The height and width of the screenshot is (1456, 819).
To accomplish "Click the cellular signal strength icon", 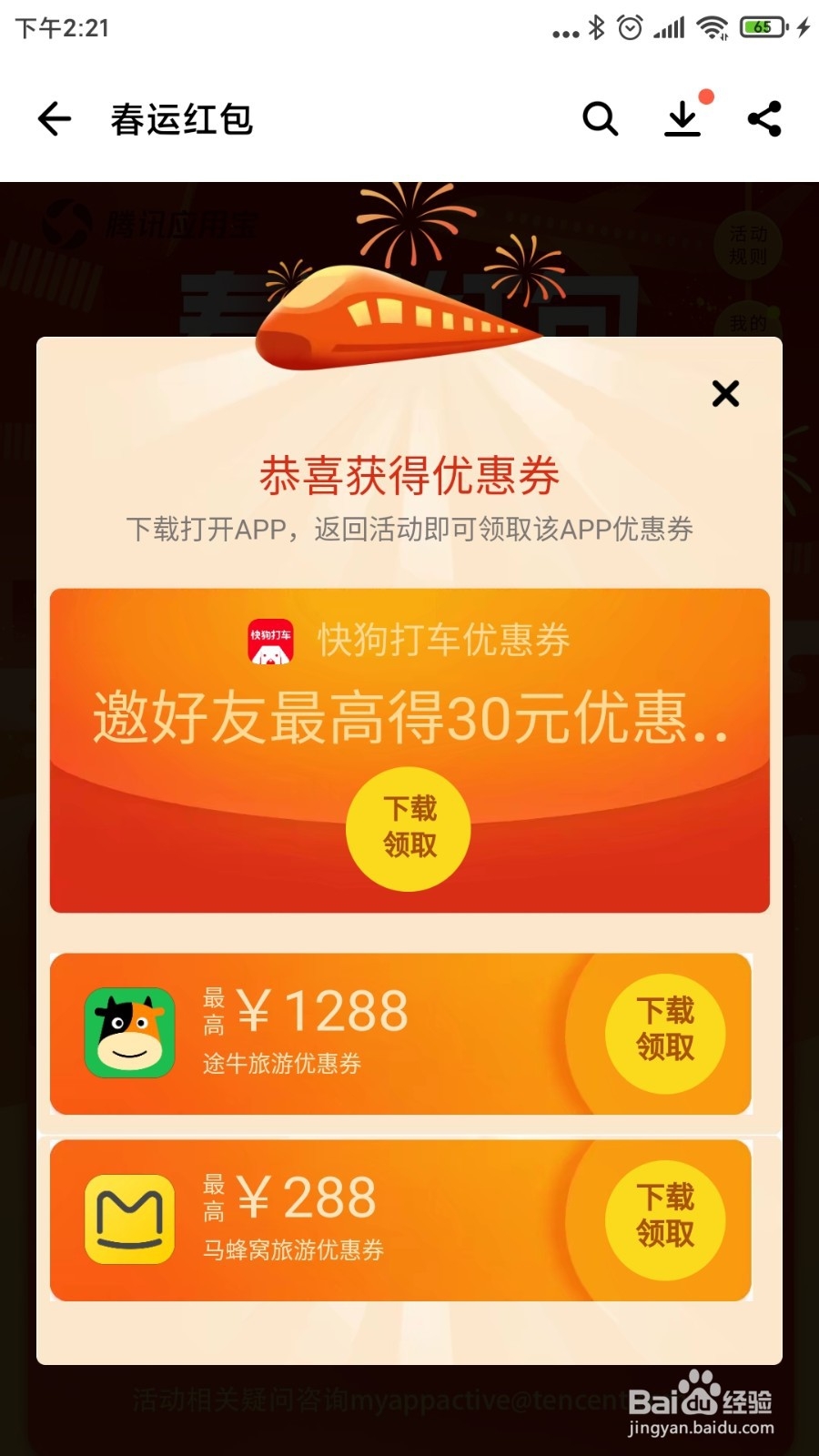I will pos(670,27).
